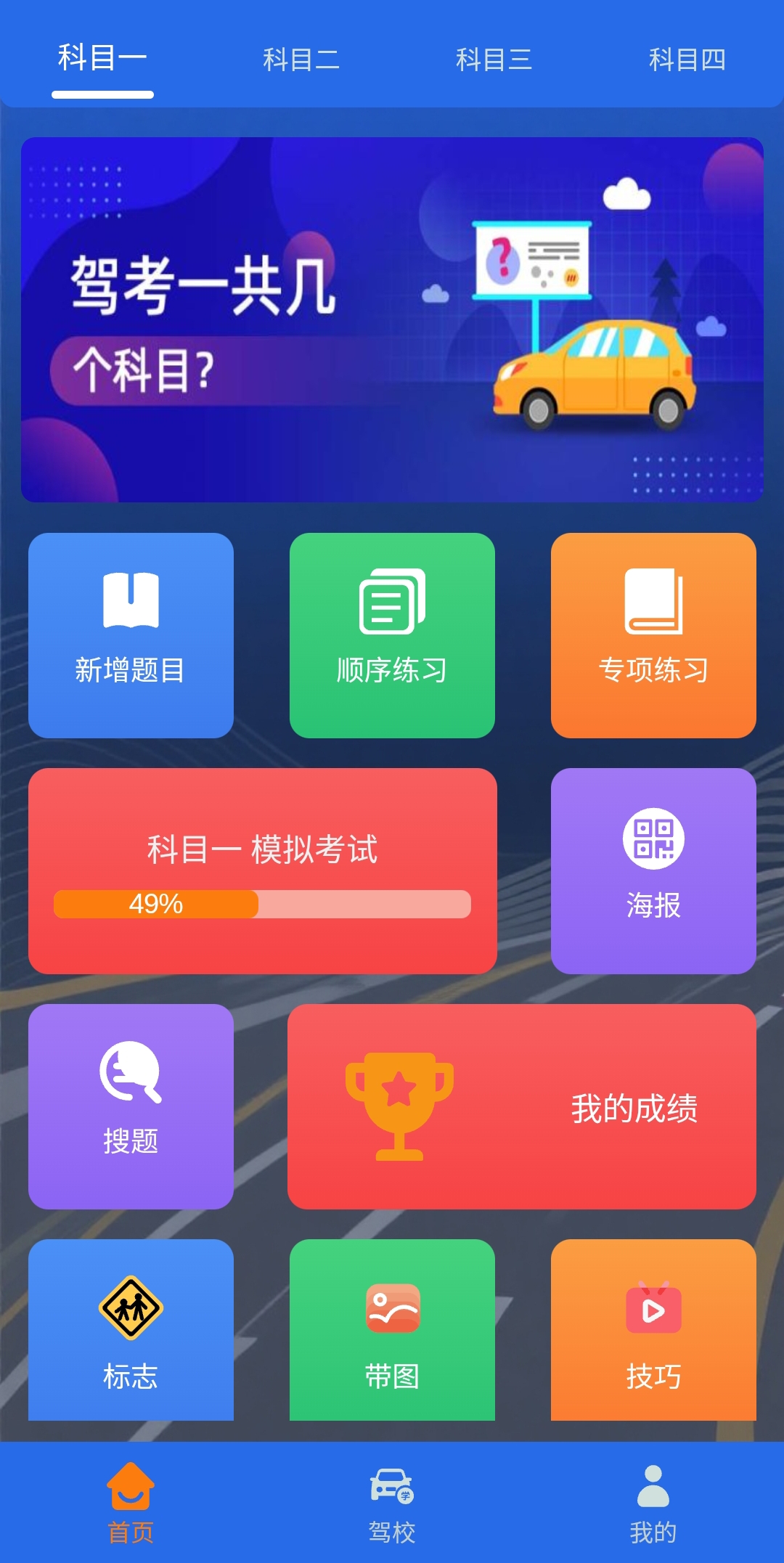Image resolution: width=784 pixels, height=1563 pixels.
Task: Switch to the 驾校 tab
Action: pyautogui.click(x=392, y=1503)
